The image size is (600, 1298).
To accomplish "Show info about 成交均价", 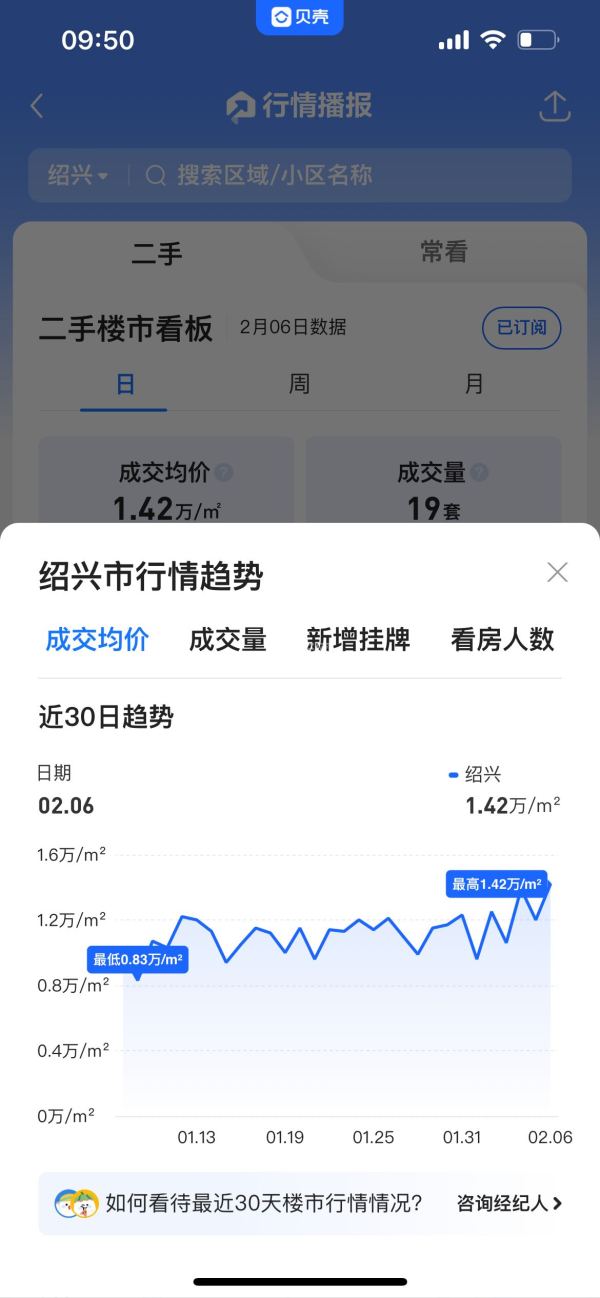I will coord(225,472).
